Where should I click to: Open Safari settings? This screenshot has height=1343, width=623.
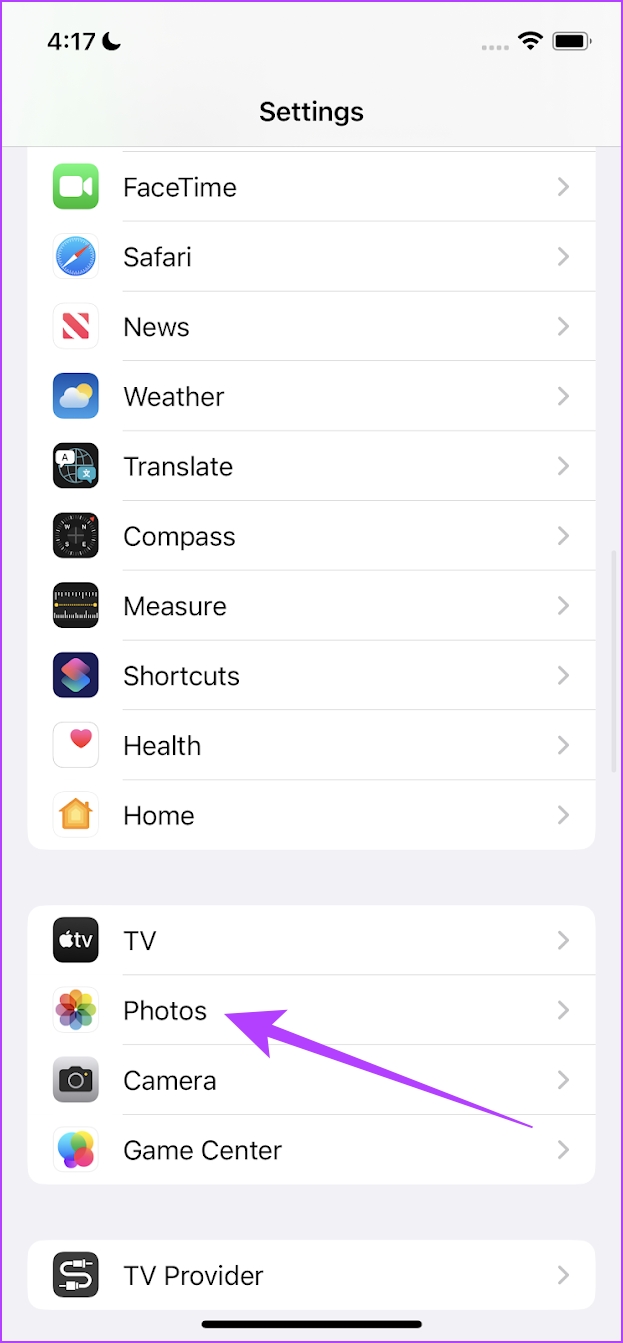tap(311, 257)
